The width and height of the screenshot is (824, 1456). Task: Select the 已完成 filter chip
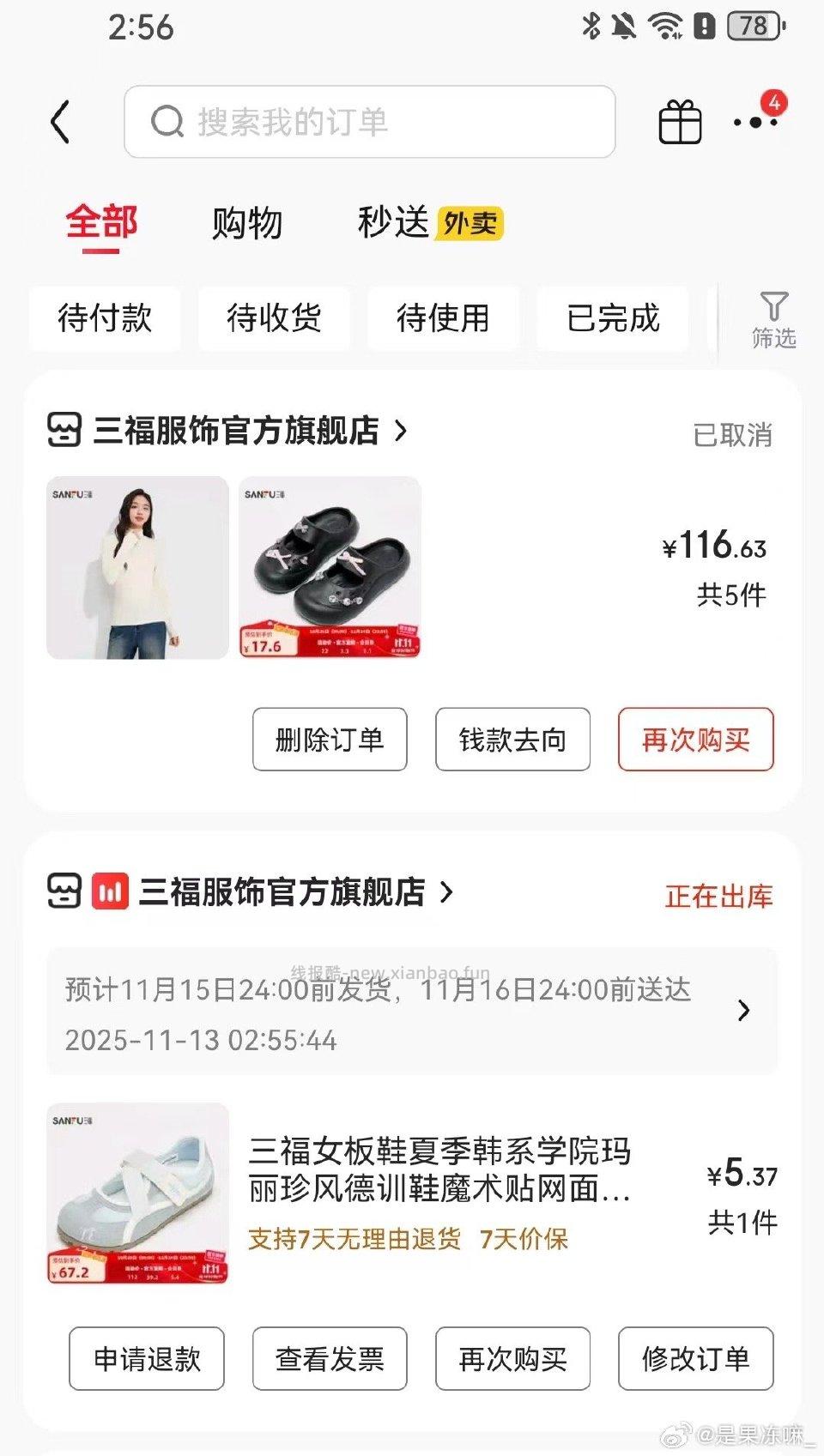click(613, 318)
